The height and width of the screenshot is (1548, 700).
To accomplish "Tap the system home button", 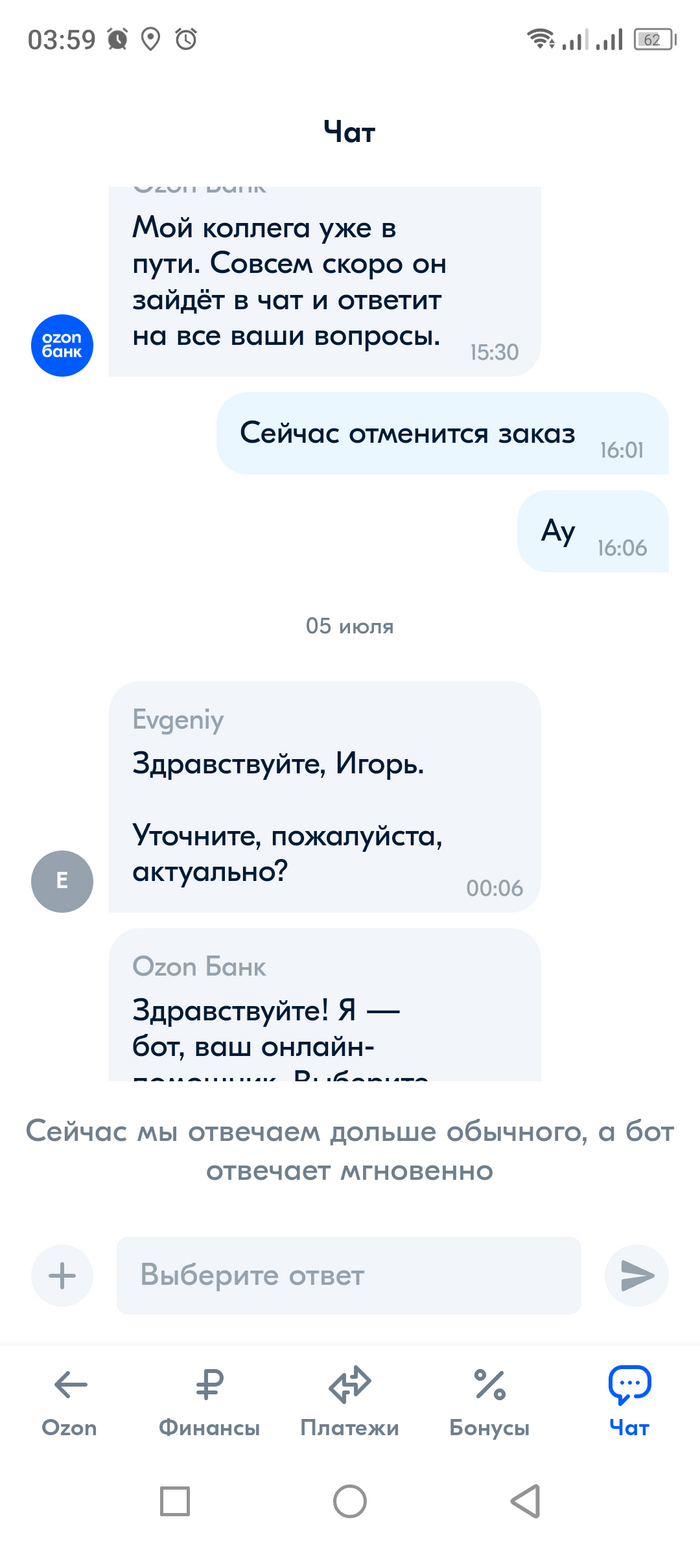I will click(x=349, y=1501).
